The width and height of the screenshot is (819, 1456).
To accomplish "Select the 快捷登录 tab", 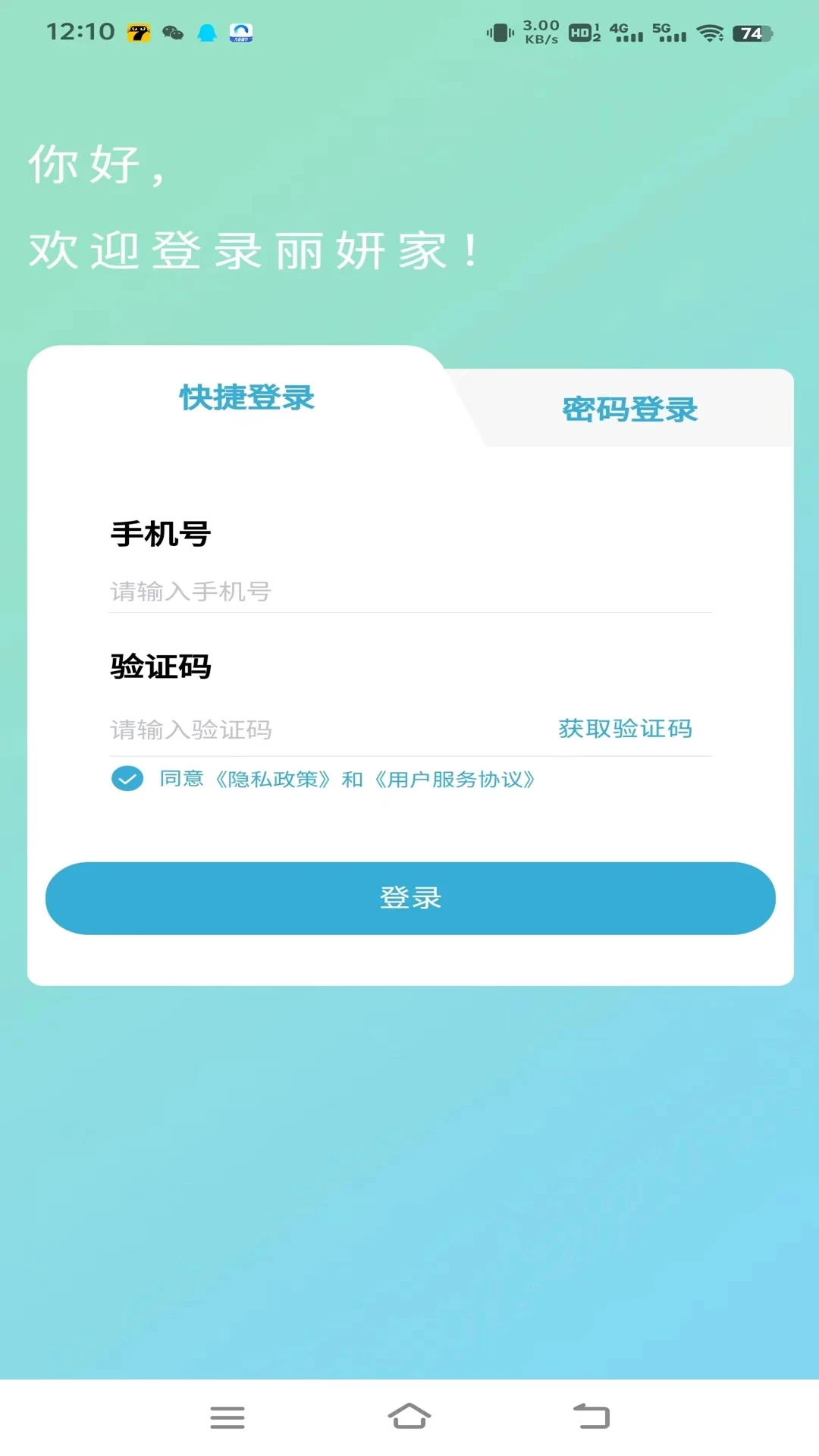I will click(246, 398).
